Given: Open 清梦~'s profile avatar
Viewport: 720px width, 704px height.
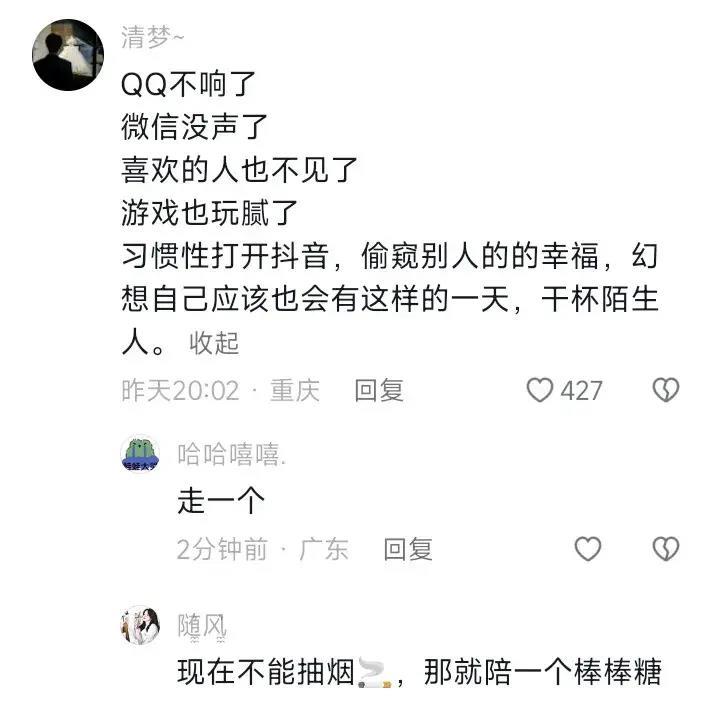Looking at the screenshot, I should point(67,55).
